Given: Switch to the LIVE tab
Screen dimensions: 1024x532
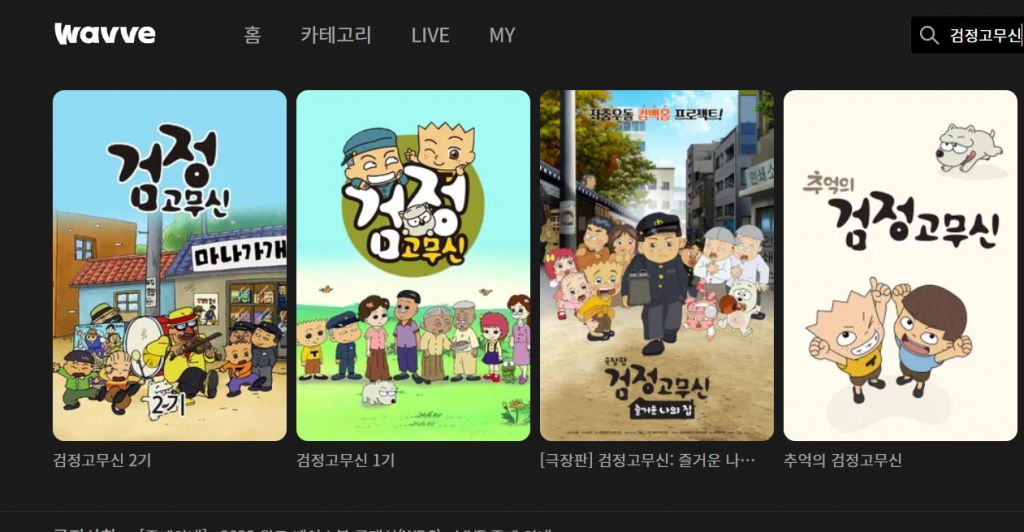Looking at the screenshot, I should coord(430,35).
